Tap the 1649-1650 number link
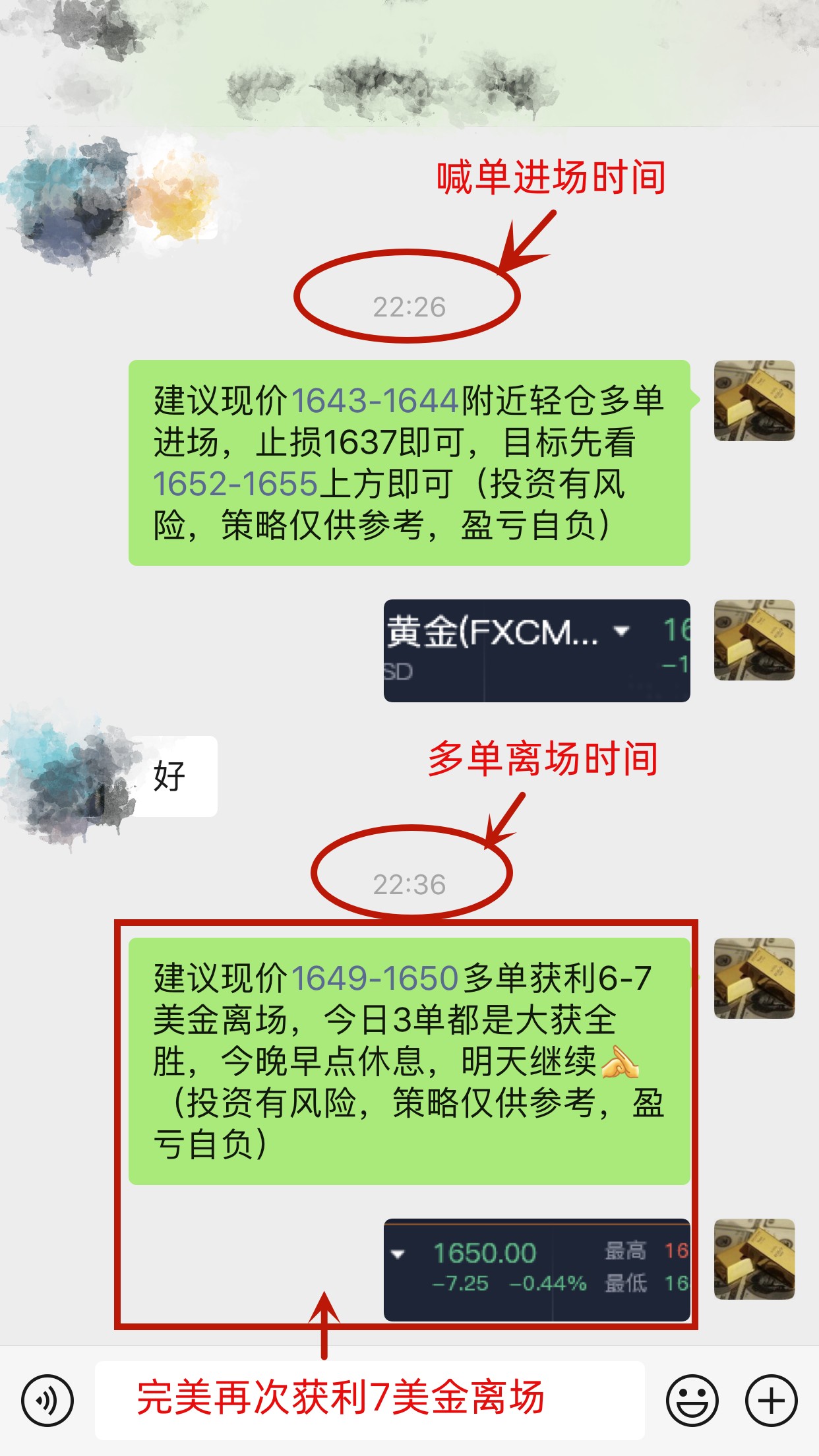Screen dimensions: 819x1456 [x=374, y=978]
